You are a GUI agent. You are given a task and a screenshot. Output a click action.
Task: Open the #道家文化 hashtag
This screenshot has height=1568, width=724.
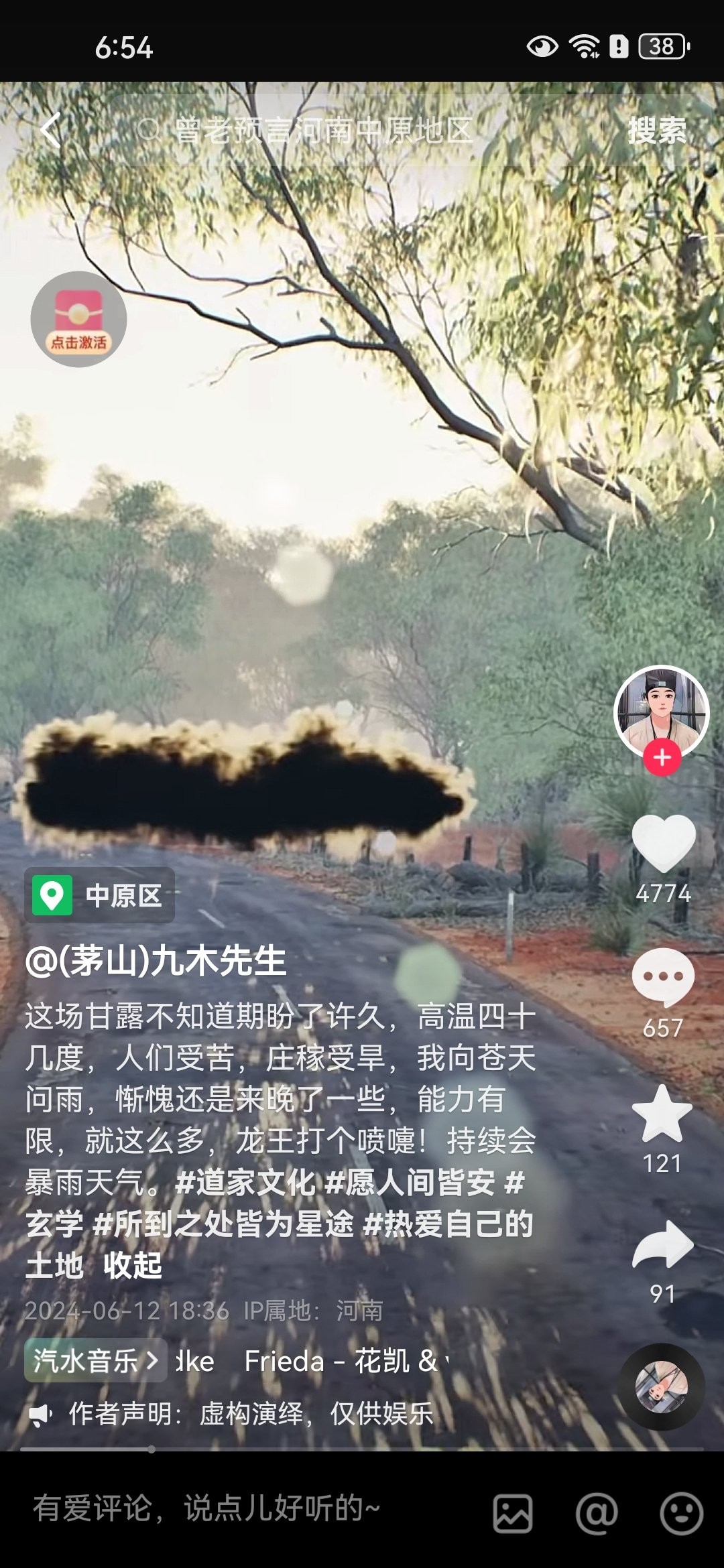pos(244,1183)
